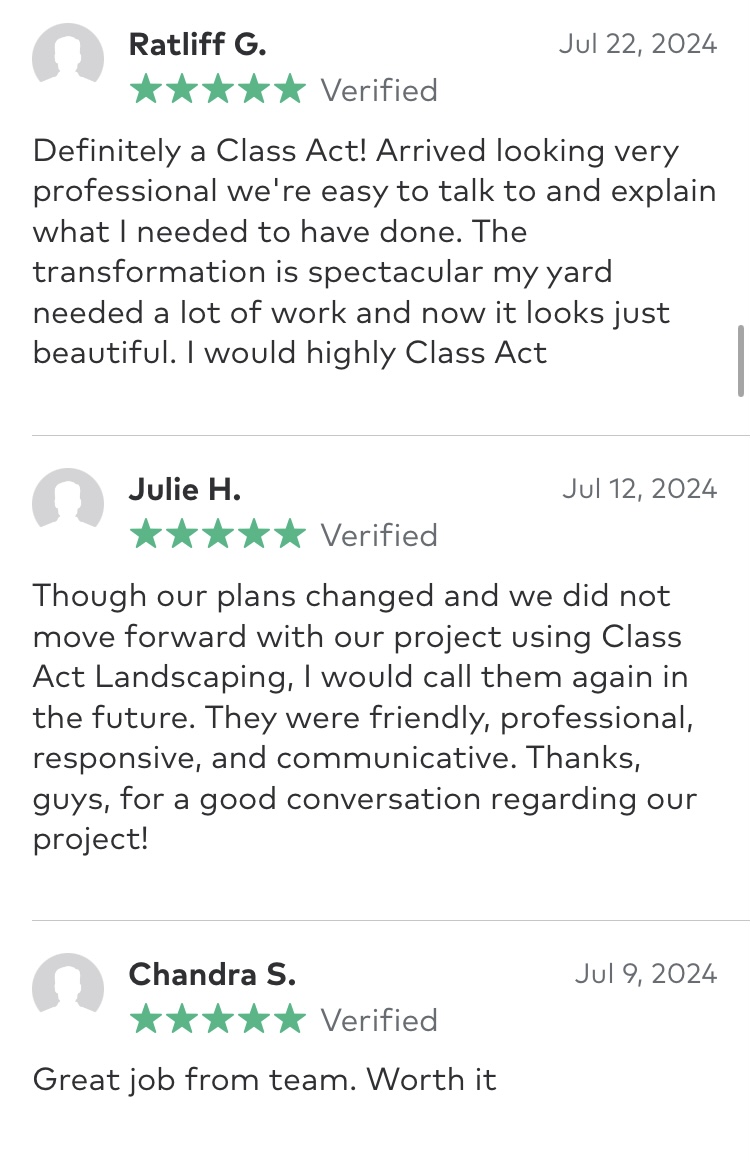Click the Jul 22, 2024 date label
The width and height of the screenshot is (750, 1162).
point(637,43)
